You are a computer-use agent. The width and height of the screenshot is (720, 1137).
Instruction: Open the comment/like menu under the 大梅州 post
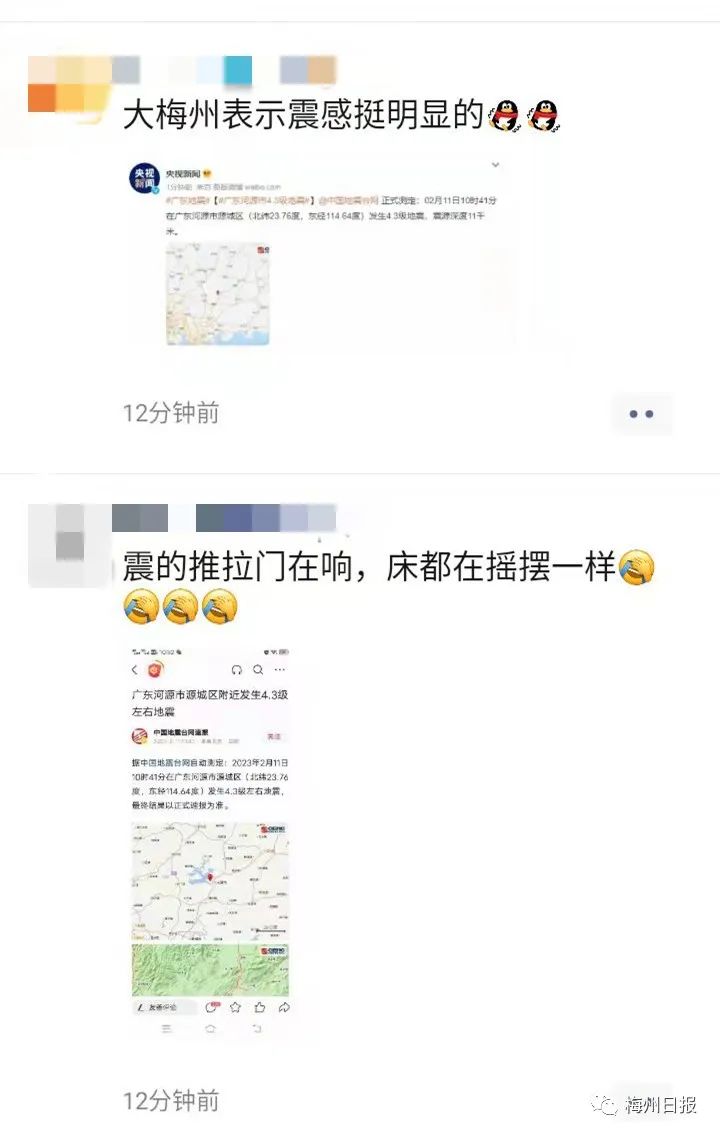(641, 414)
